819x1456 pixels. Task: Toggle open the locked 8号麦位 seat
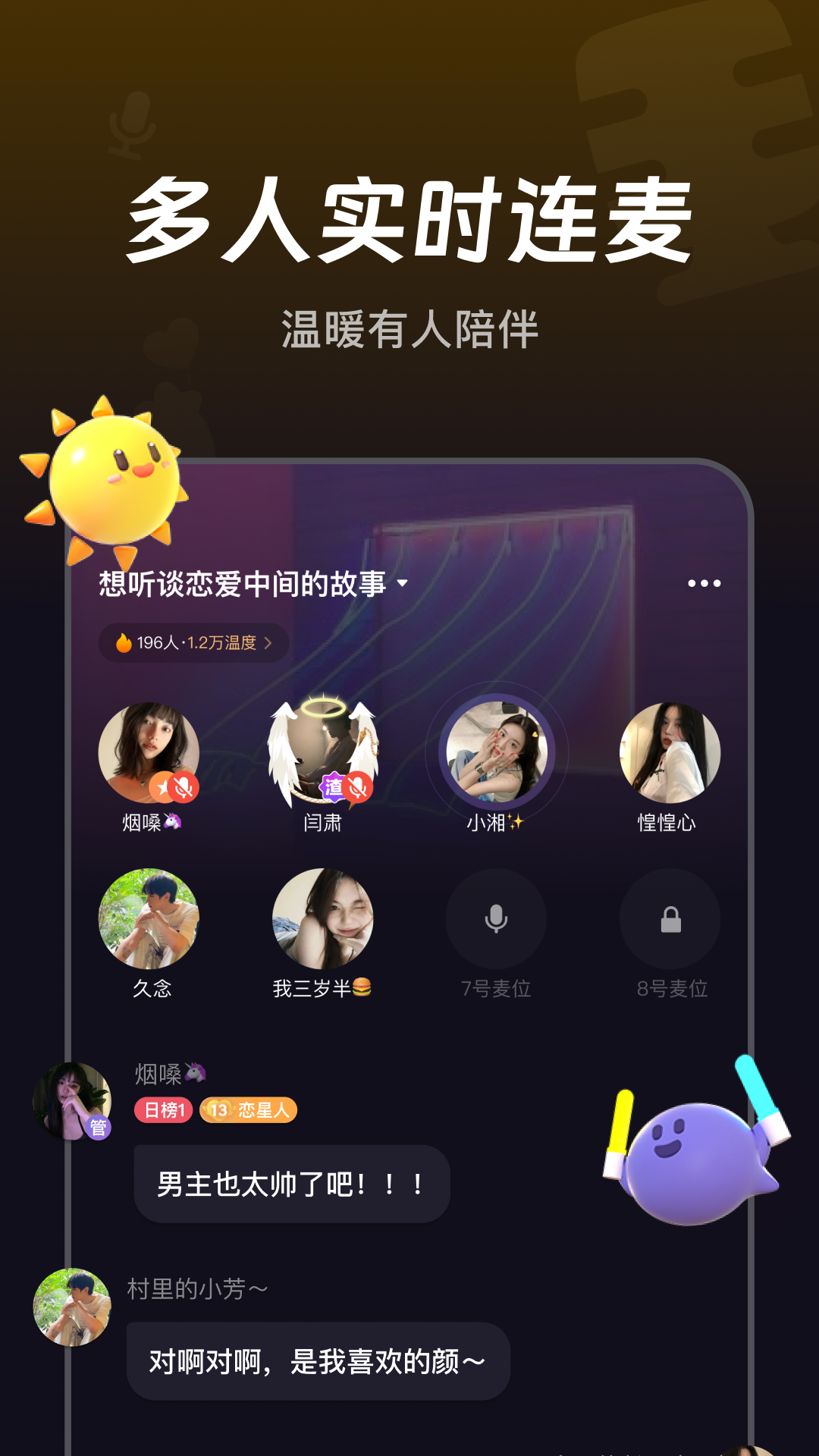pyautogui.click(x=670, y=919)
